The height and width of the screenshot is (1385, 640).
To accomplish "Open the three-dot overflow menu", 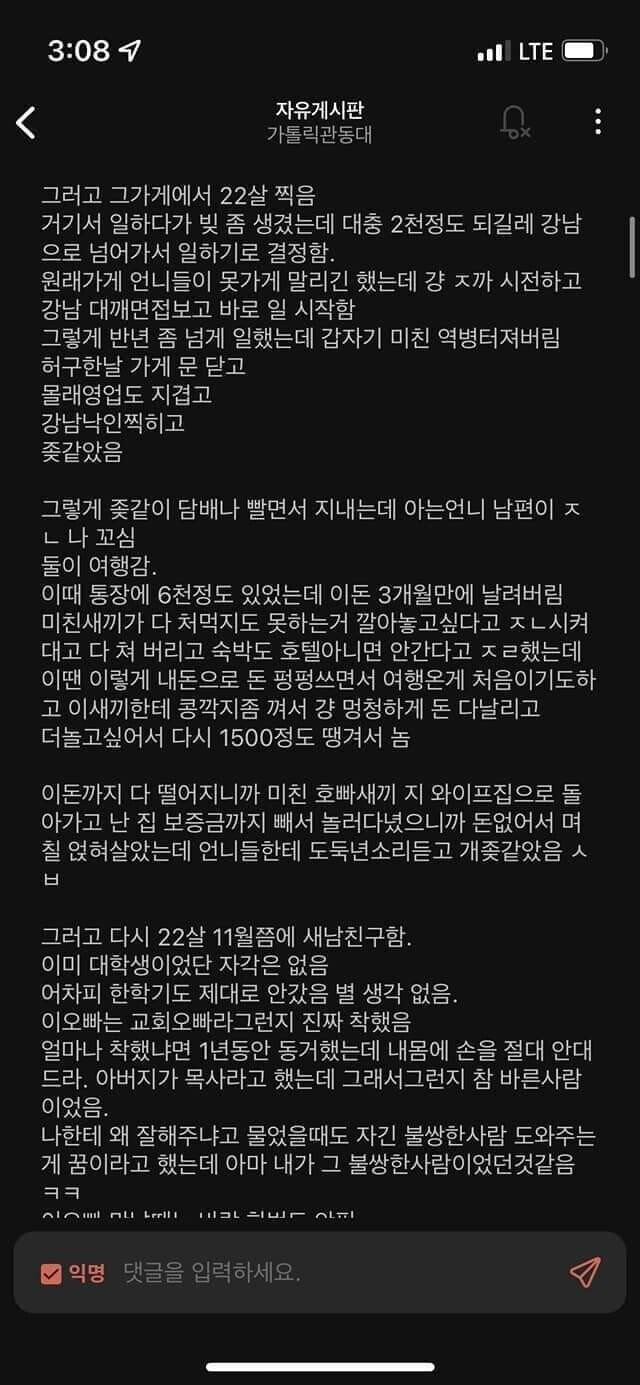I will (597, 122).
